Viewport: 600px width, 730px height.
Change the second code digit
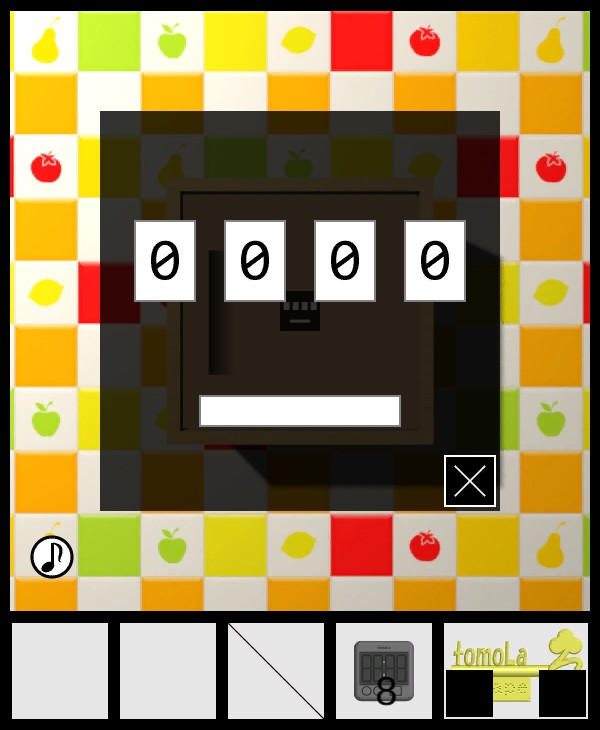[255, 261]
